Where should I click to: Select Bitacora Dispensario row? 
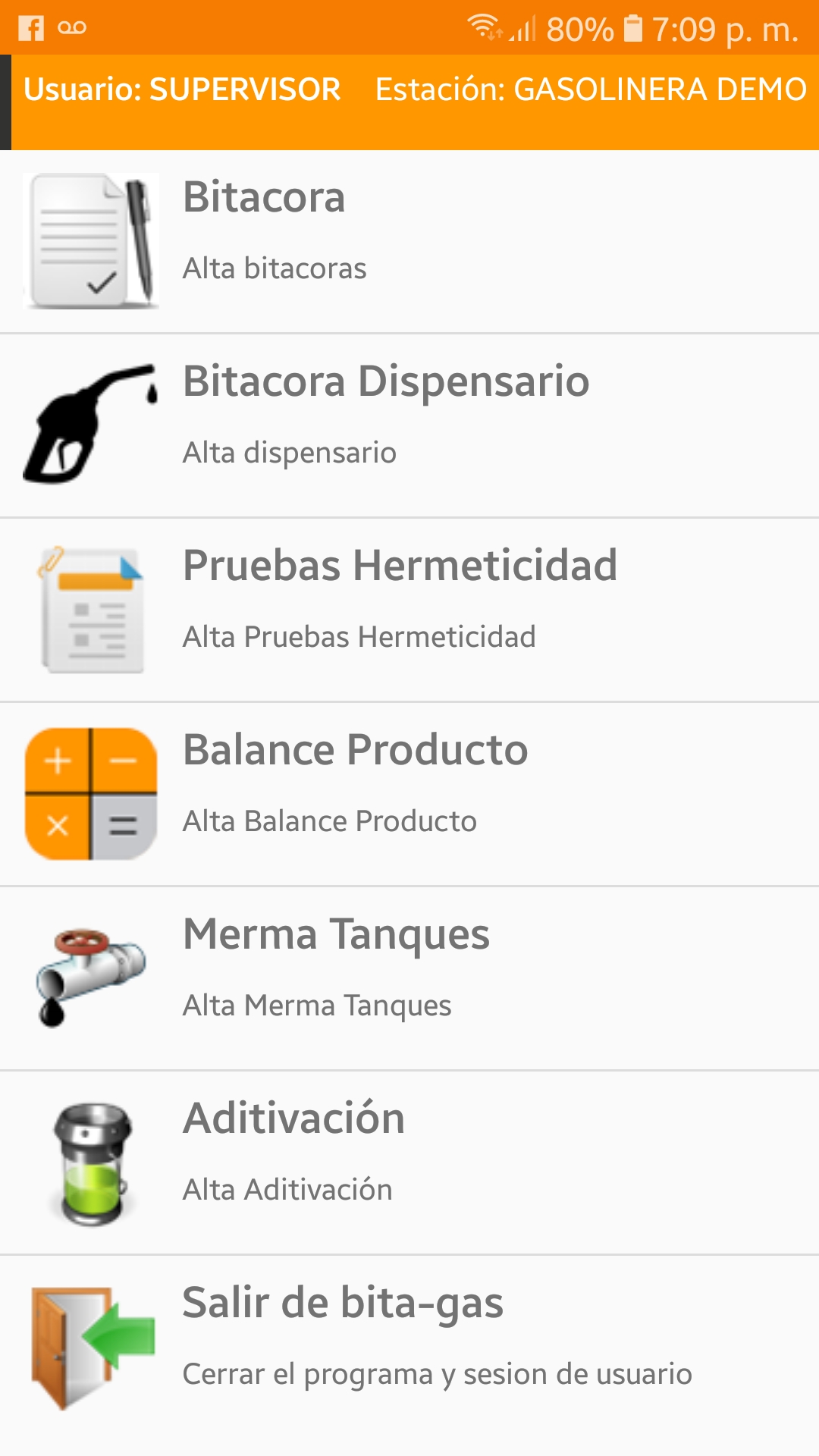(409, 425)
